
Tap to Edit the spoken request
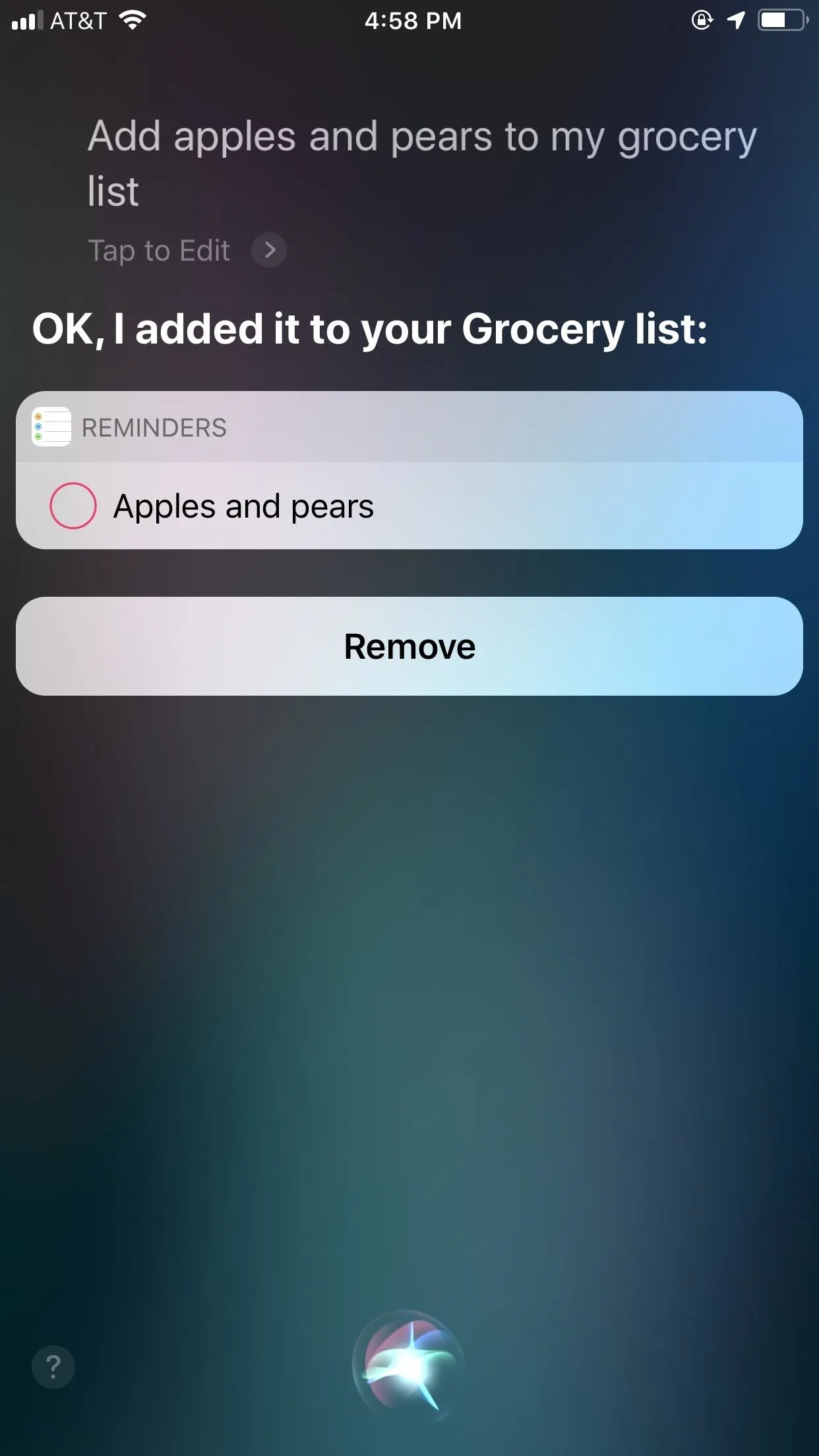pos(187,251)
